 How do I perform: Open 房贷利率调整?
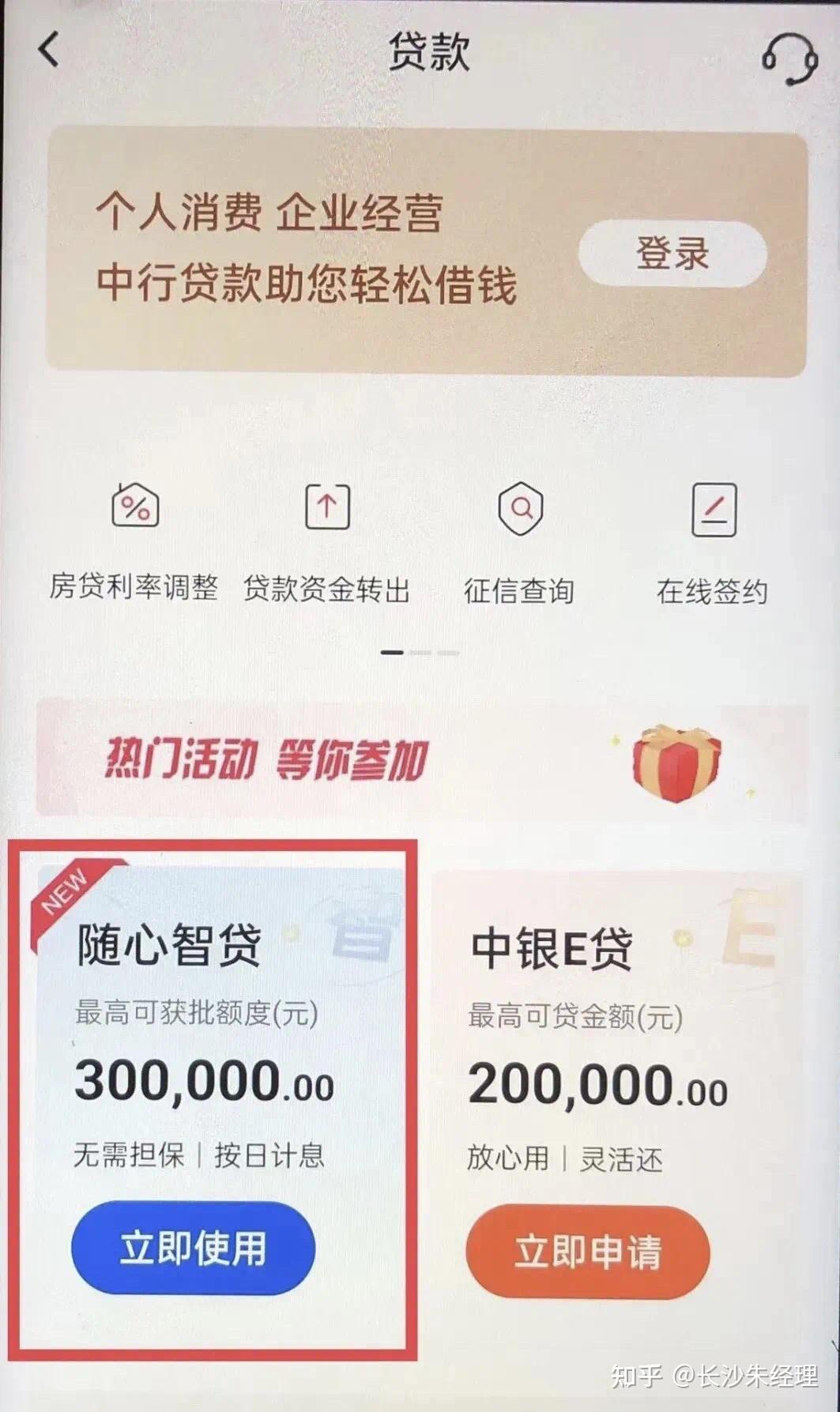[134, 541]
